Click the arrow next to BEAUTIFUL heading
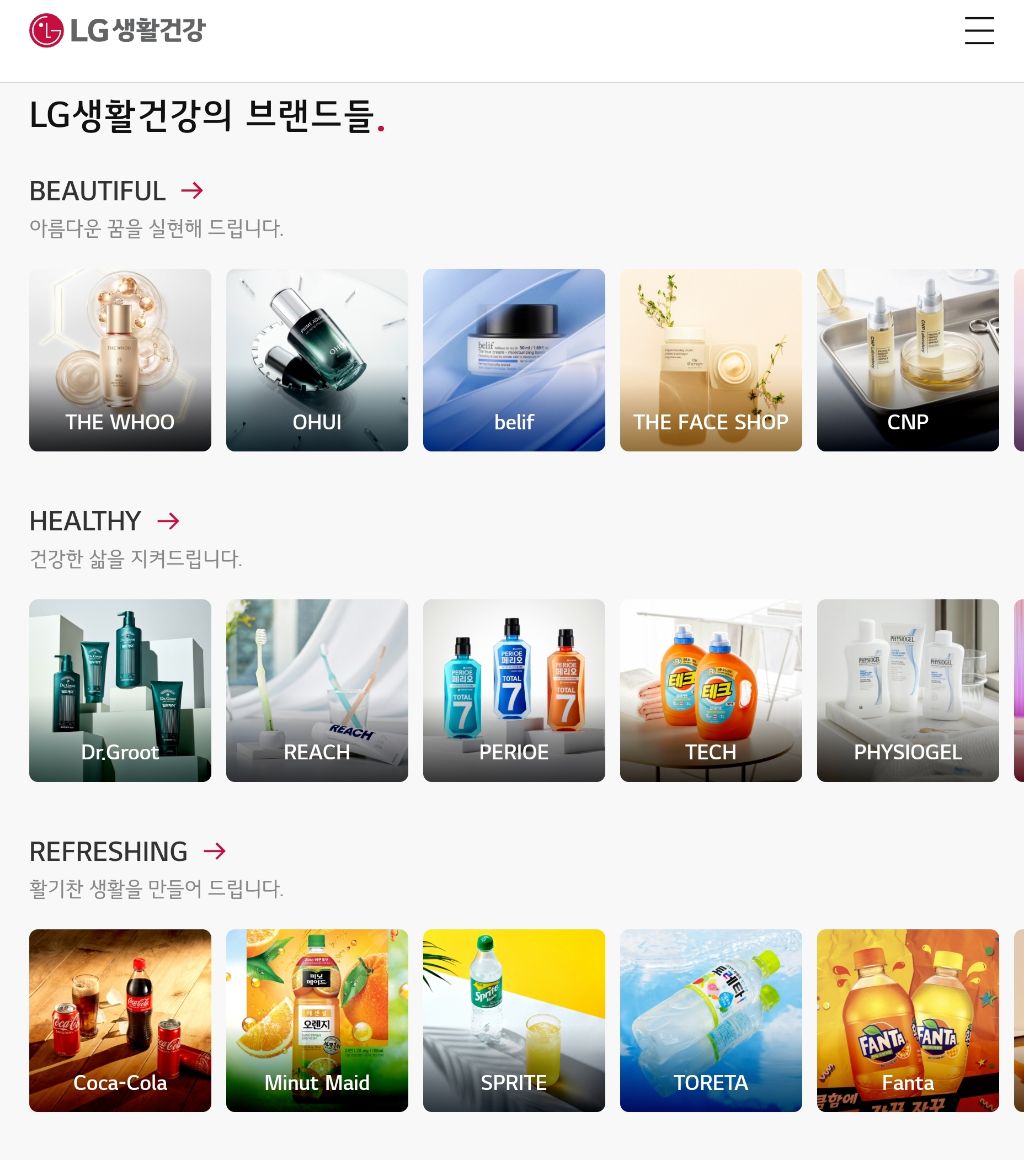 pyautogui.click(x=192, y=190)
